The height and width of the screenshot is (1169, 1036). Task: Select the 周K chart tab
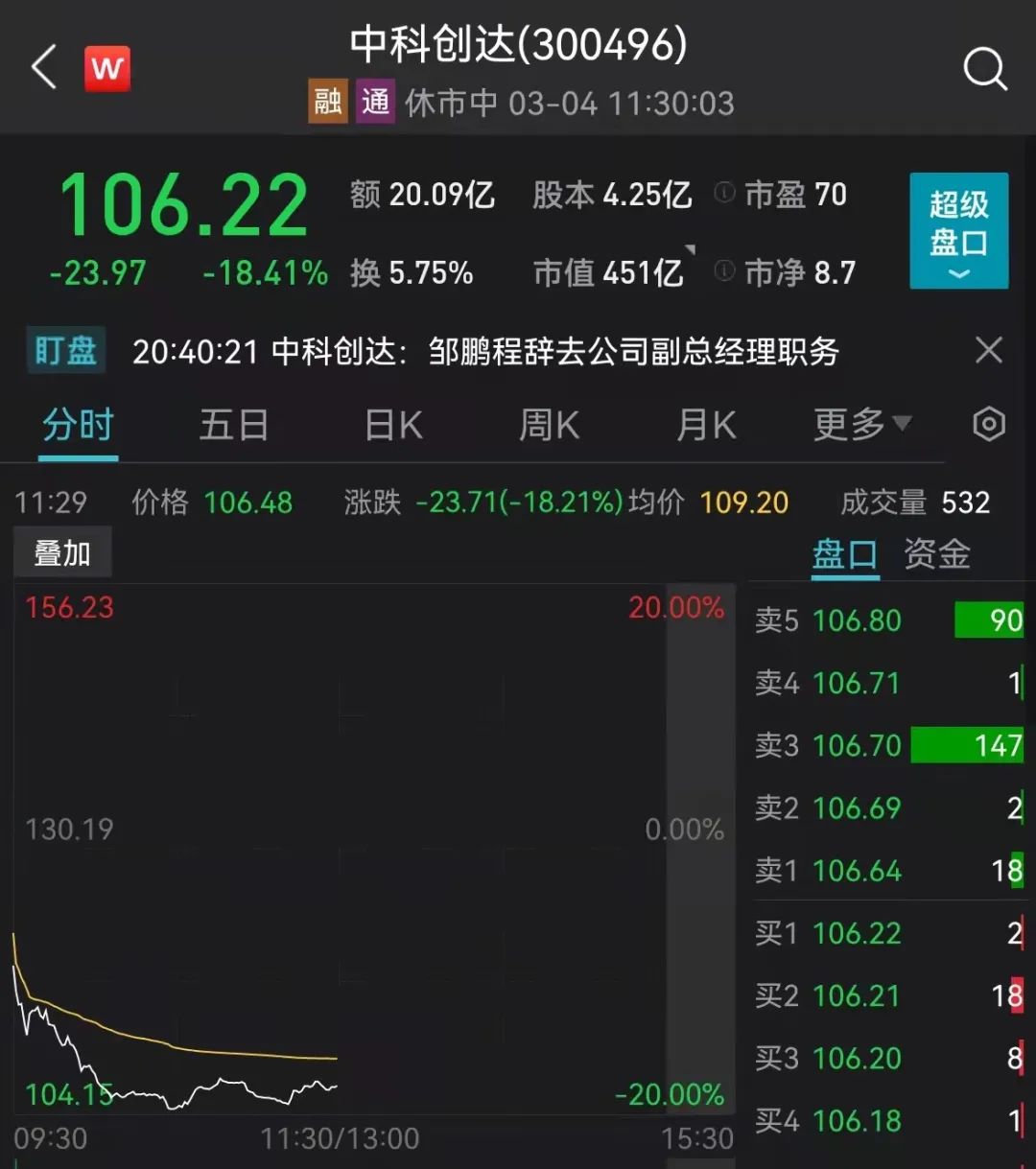[549, 425]
